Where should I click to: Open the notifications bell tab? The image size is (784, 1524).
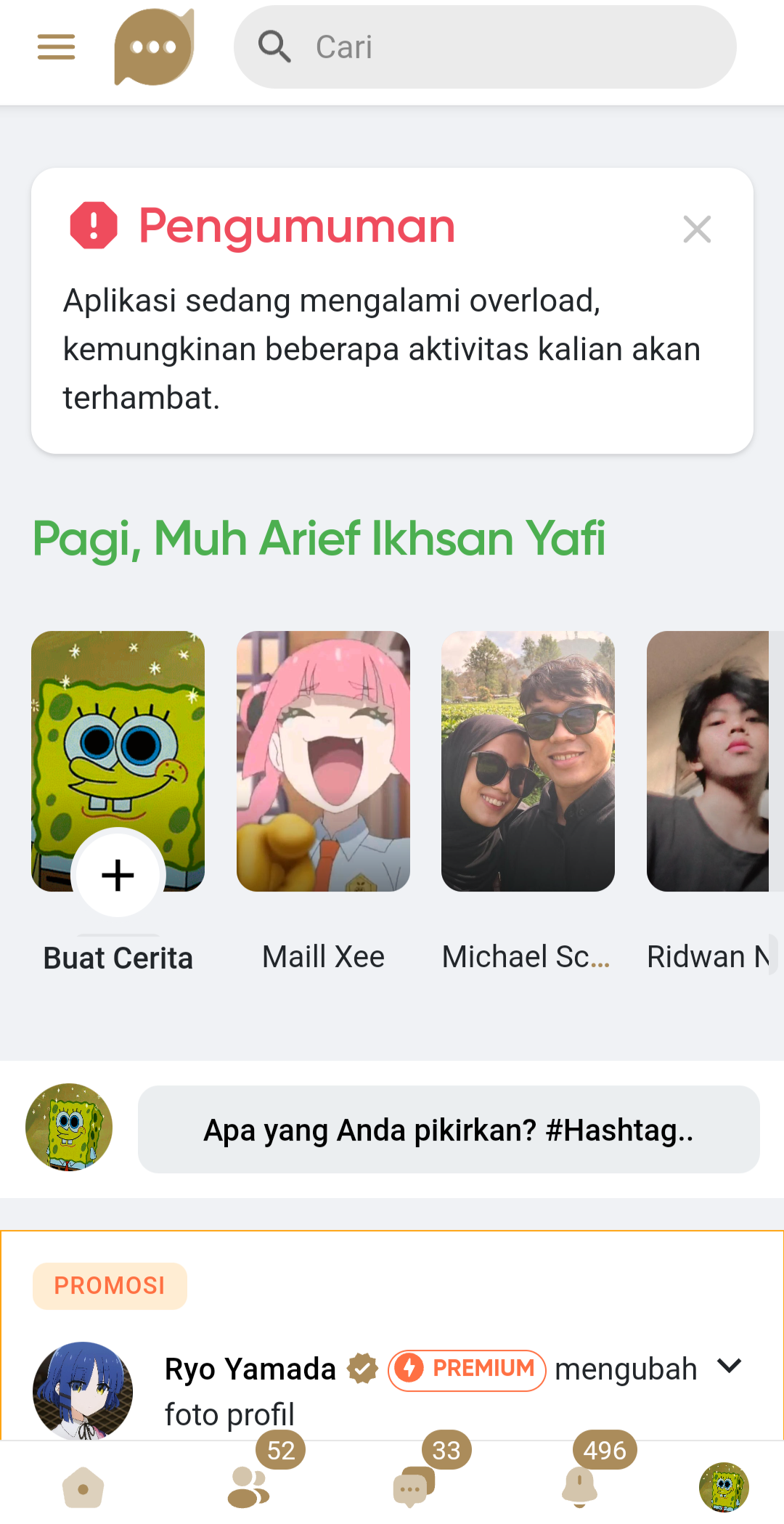click(x=579, y=1487)
